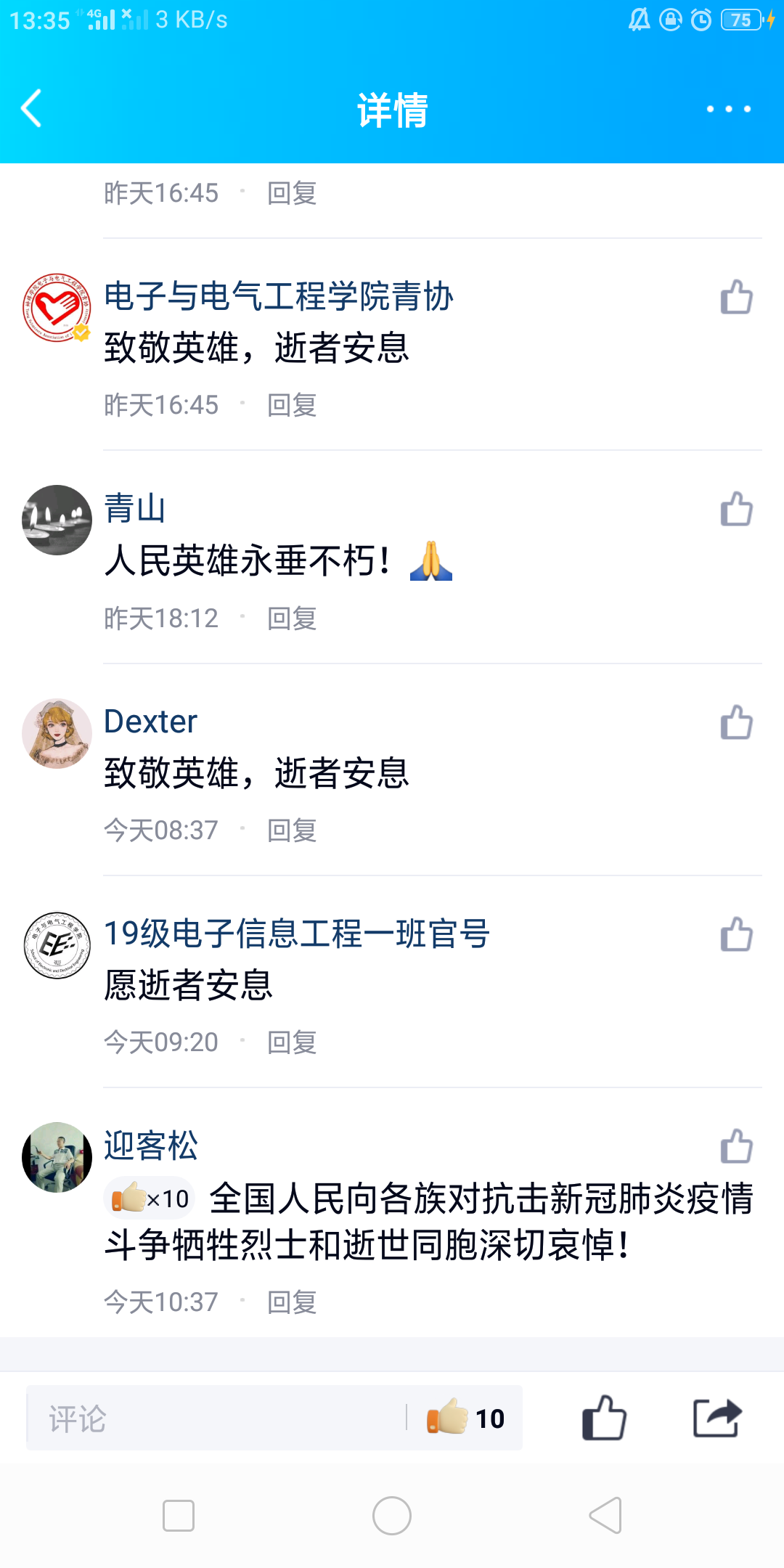Screen dimensions: 784x1568
Task: Like 电子与电气工程学院青协's comment
Action: (736, 297)
